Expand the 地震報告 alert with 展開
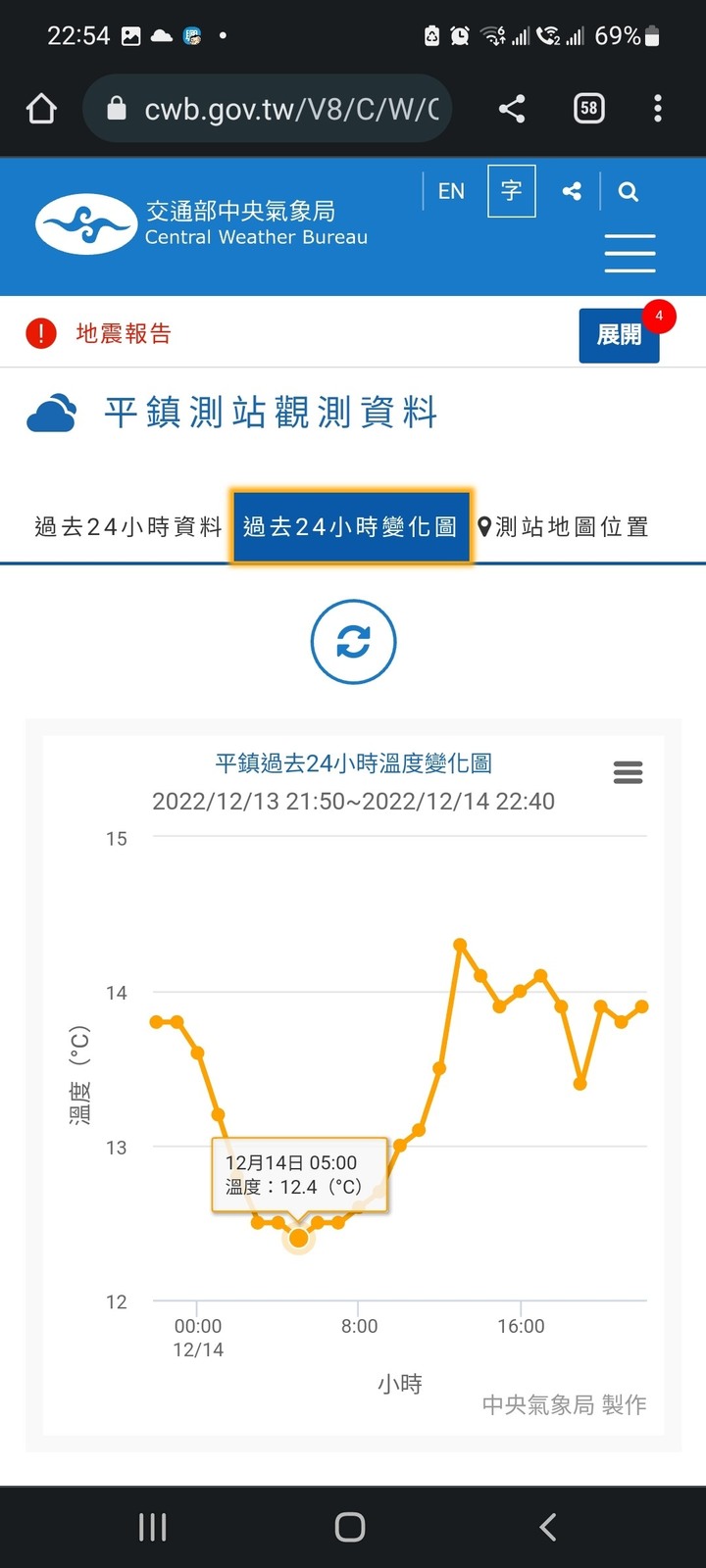The width and height of the screenshot is (706, 1568). (619, 335)
